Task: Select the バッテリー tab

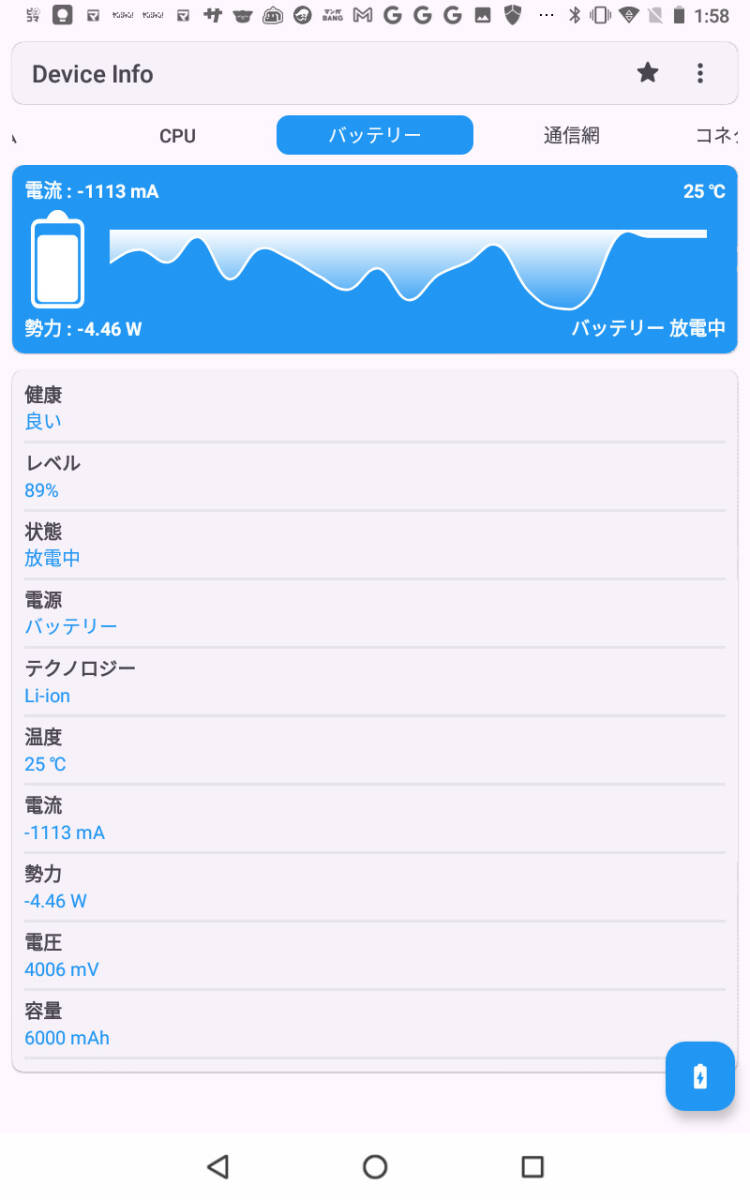Action: coord(374,136)
